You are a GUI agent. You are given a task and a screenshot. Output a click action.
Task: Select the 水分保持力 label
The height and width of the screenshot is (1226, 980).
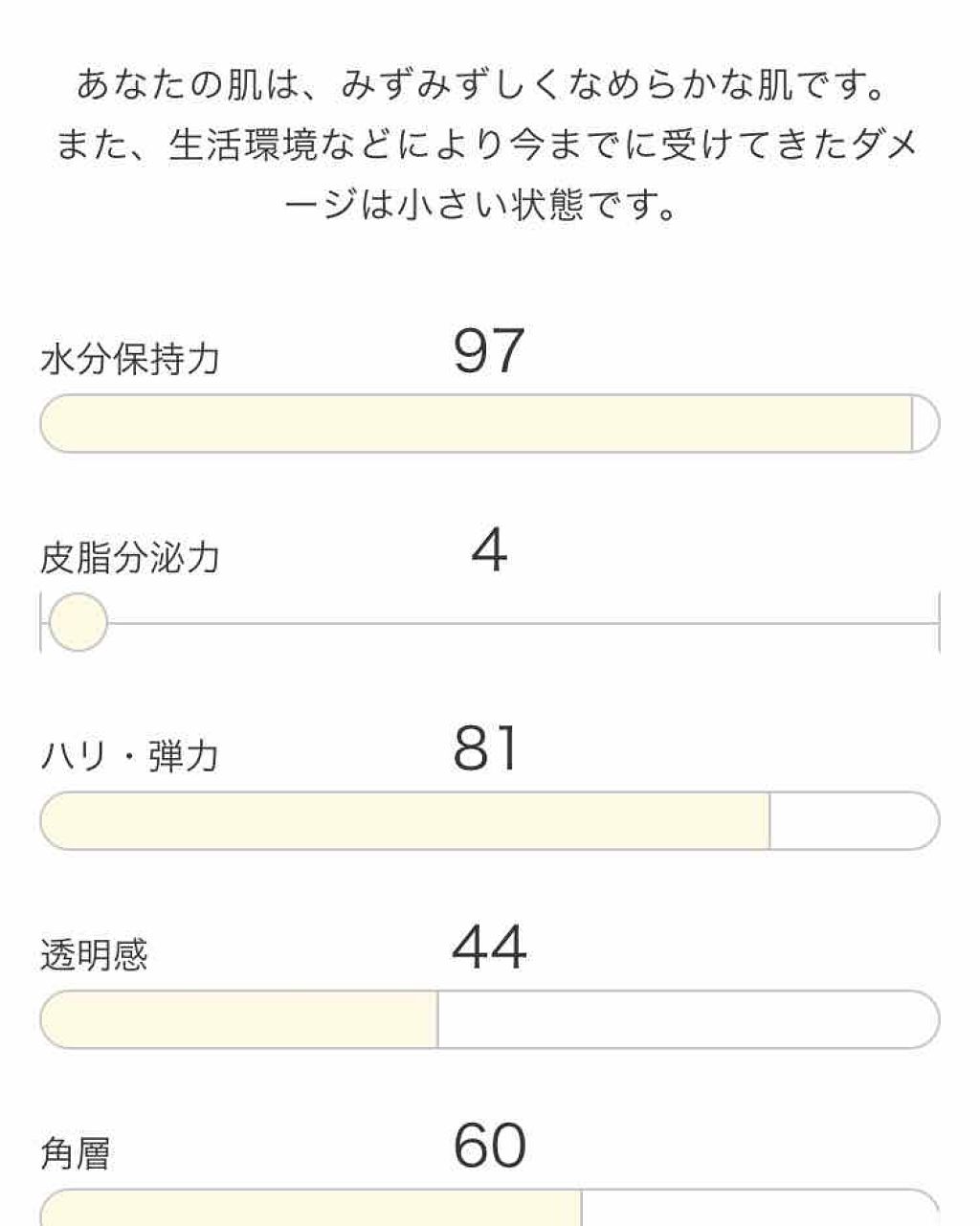129,355
